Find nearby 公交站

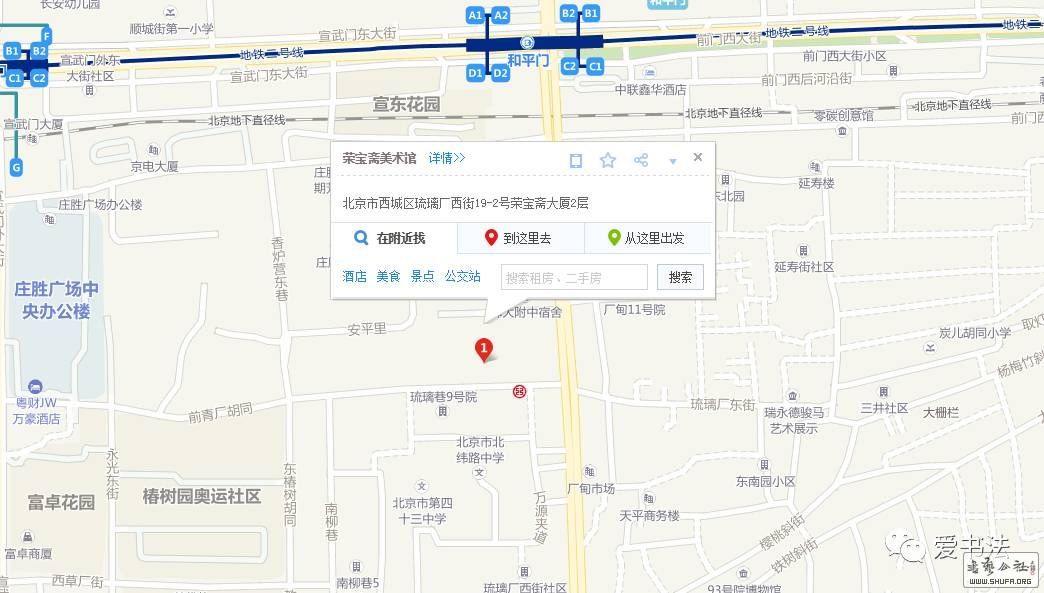463,276
